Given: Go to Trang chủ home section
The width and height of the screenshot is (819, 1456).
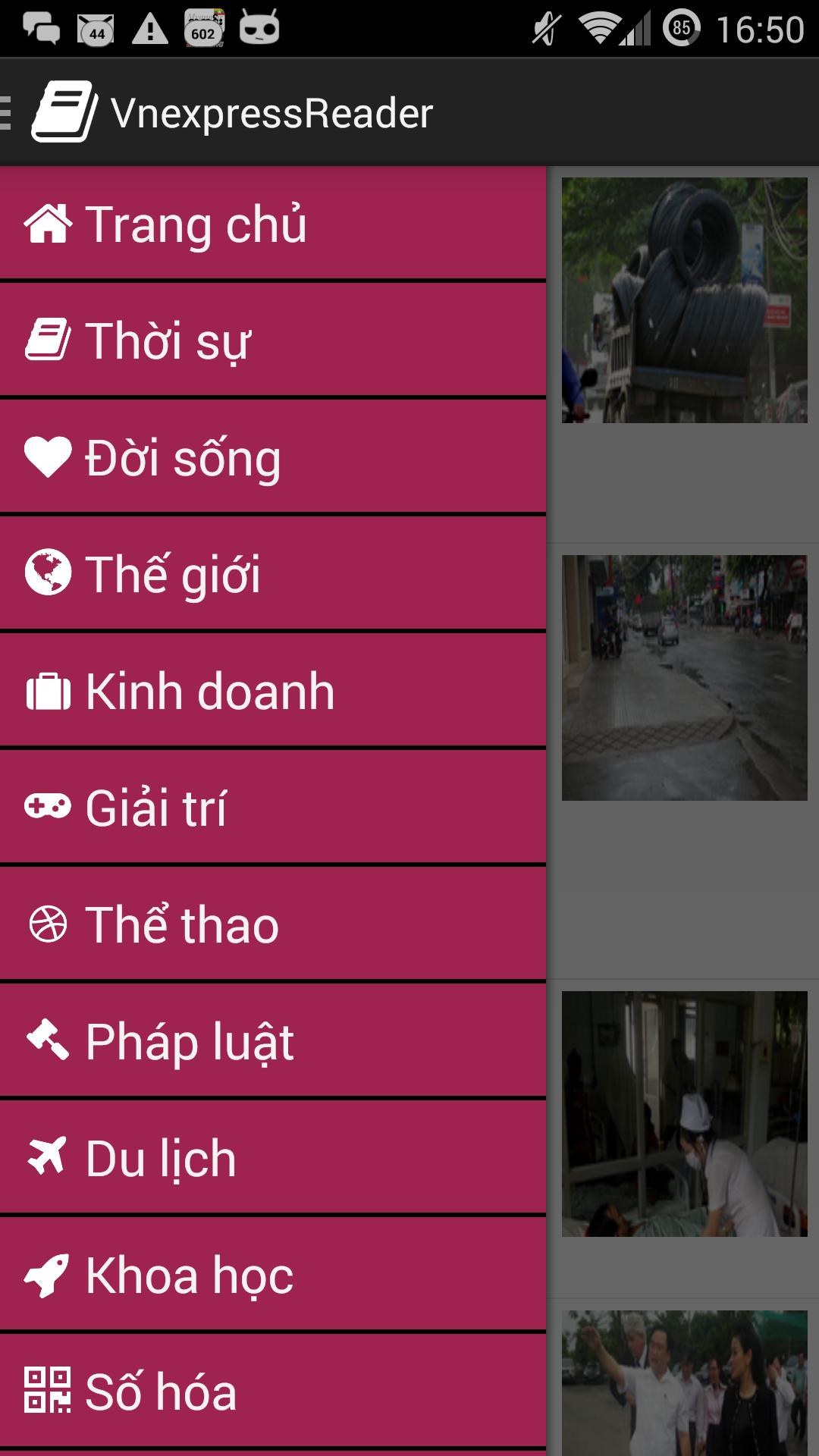Looking at the screenshot, I should point(272,224).
